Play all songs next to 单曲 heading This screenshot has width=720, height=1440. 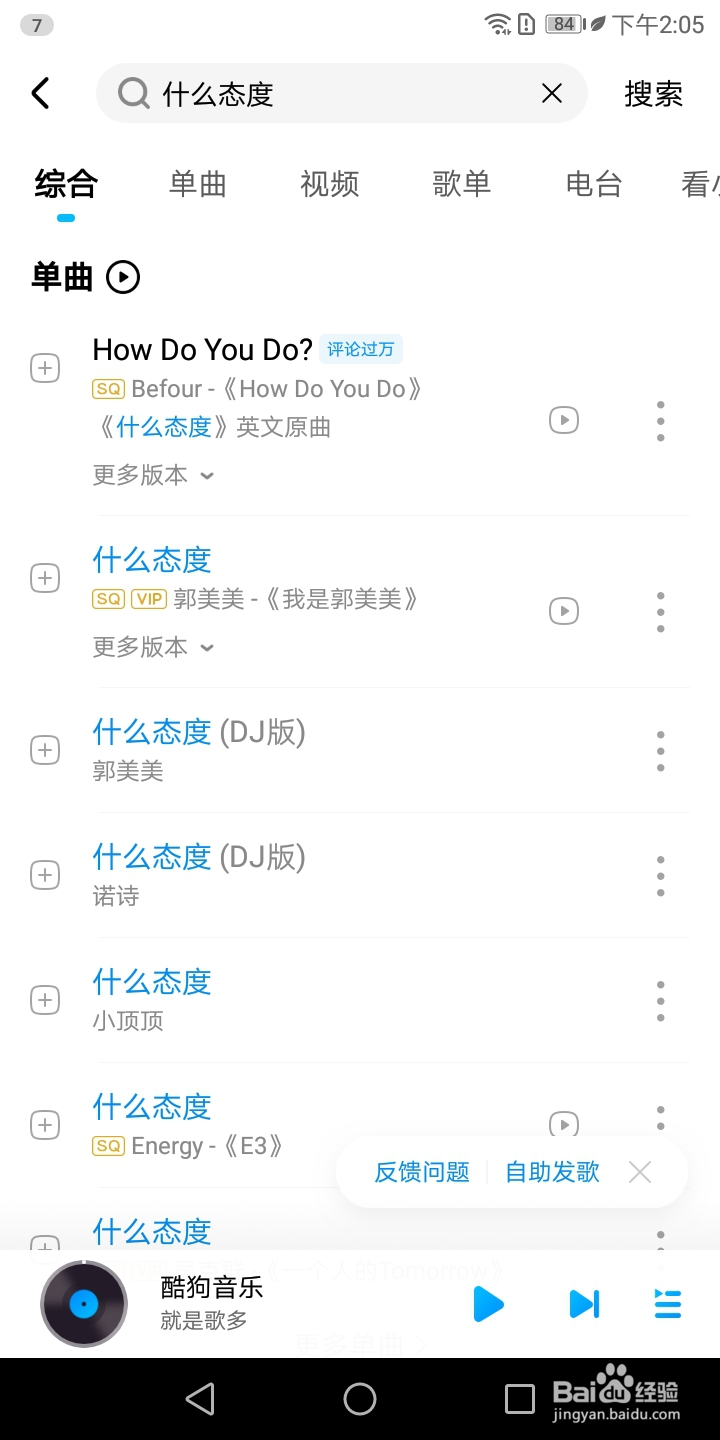tap(123, 277)
